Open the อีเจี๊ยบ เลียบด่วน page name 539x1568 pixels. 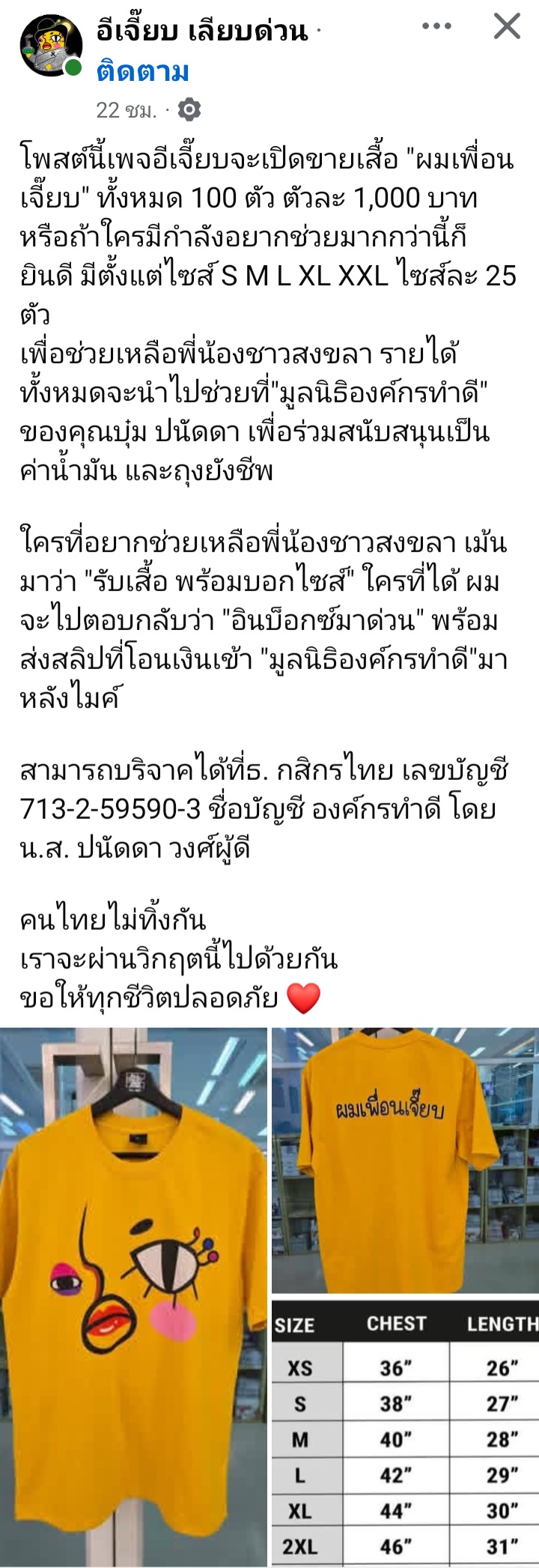coord(202,31)
